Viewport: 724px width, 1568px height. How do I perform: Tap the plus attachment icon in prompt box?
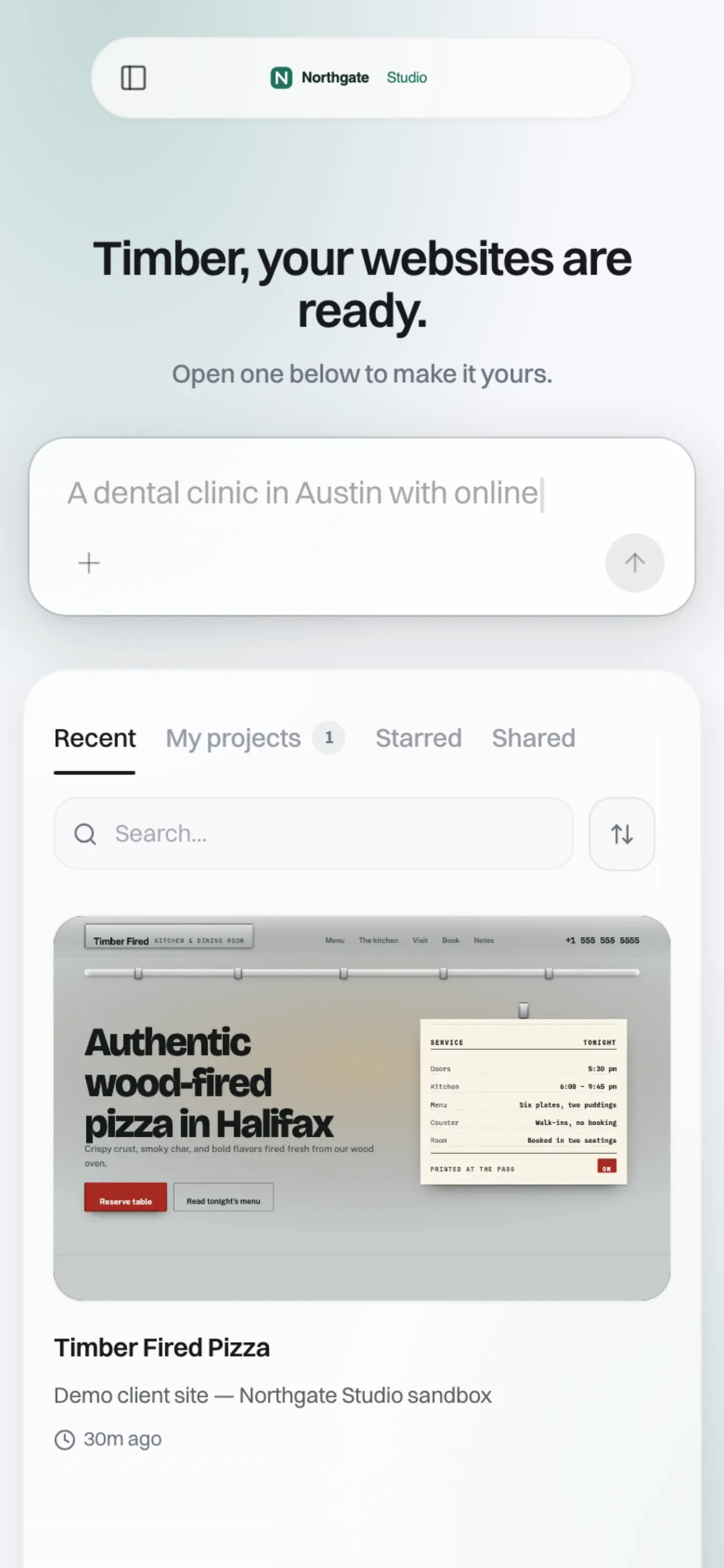[x=89, y=563]
